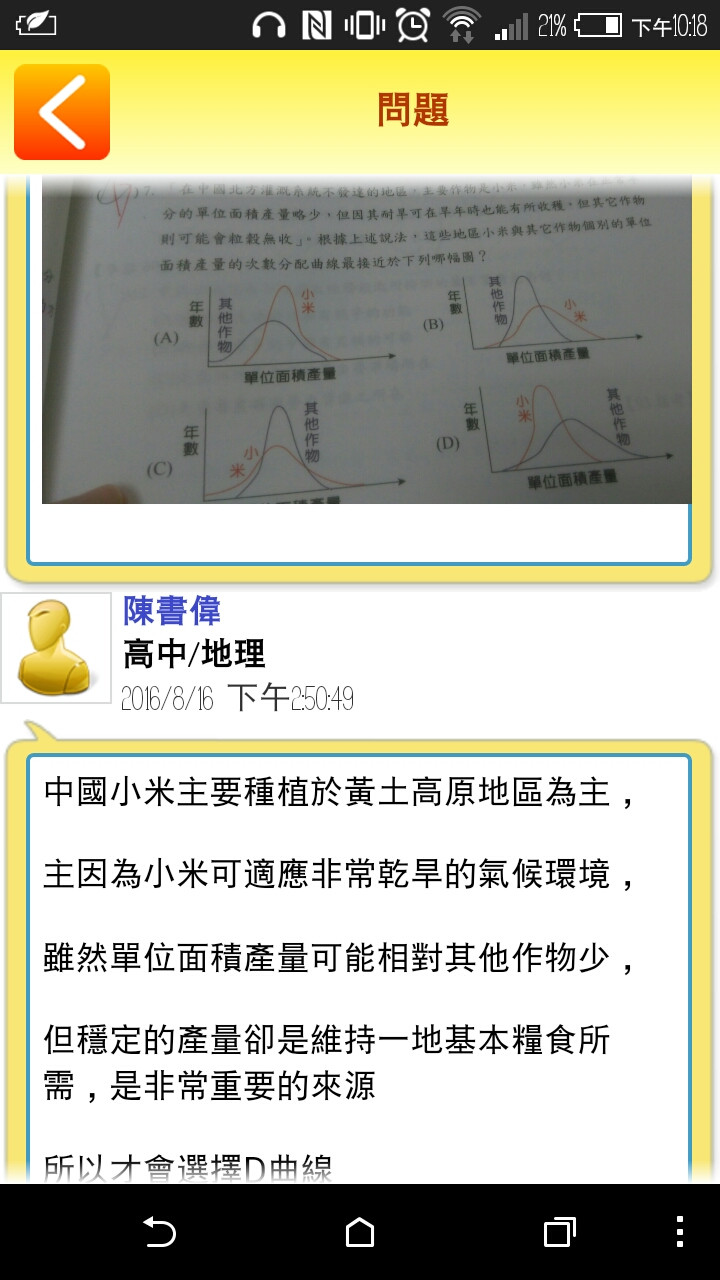Image resolution: width=720 pixels, height=1280 pixels.
Task: Tap the system back navigation button
Action: point(160,1232)
